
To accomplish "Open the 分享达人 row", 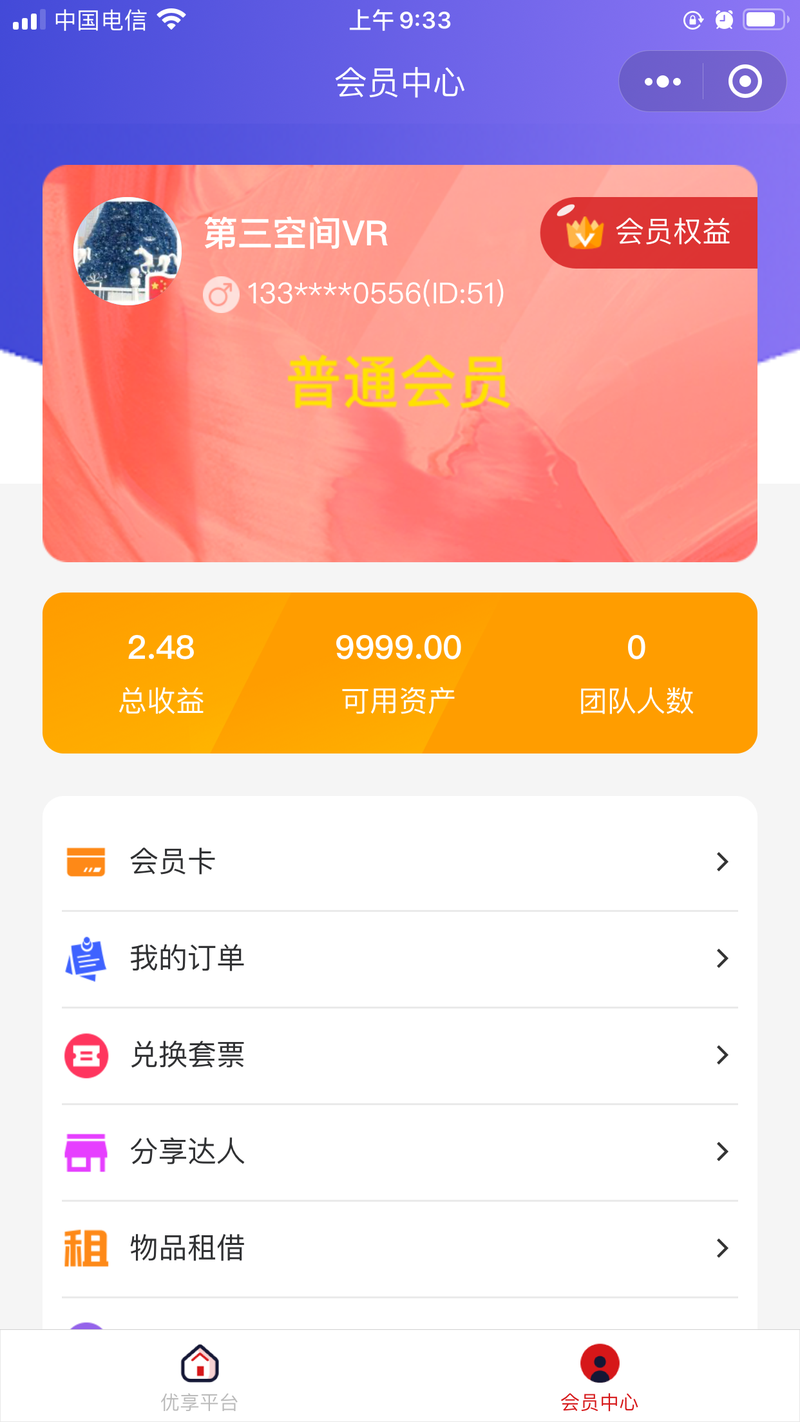I will pyautogui.click(x=400, y=1152).
